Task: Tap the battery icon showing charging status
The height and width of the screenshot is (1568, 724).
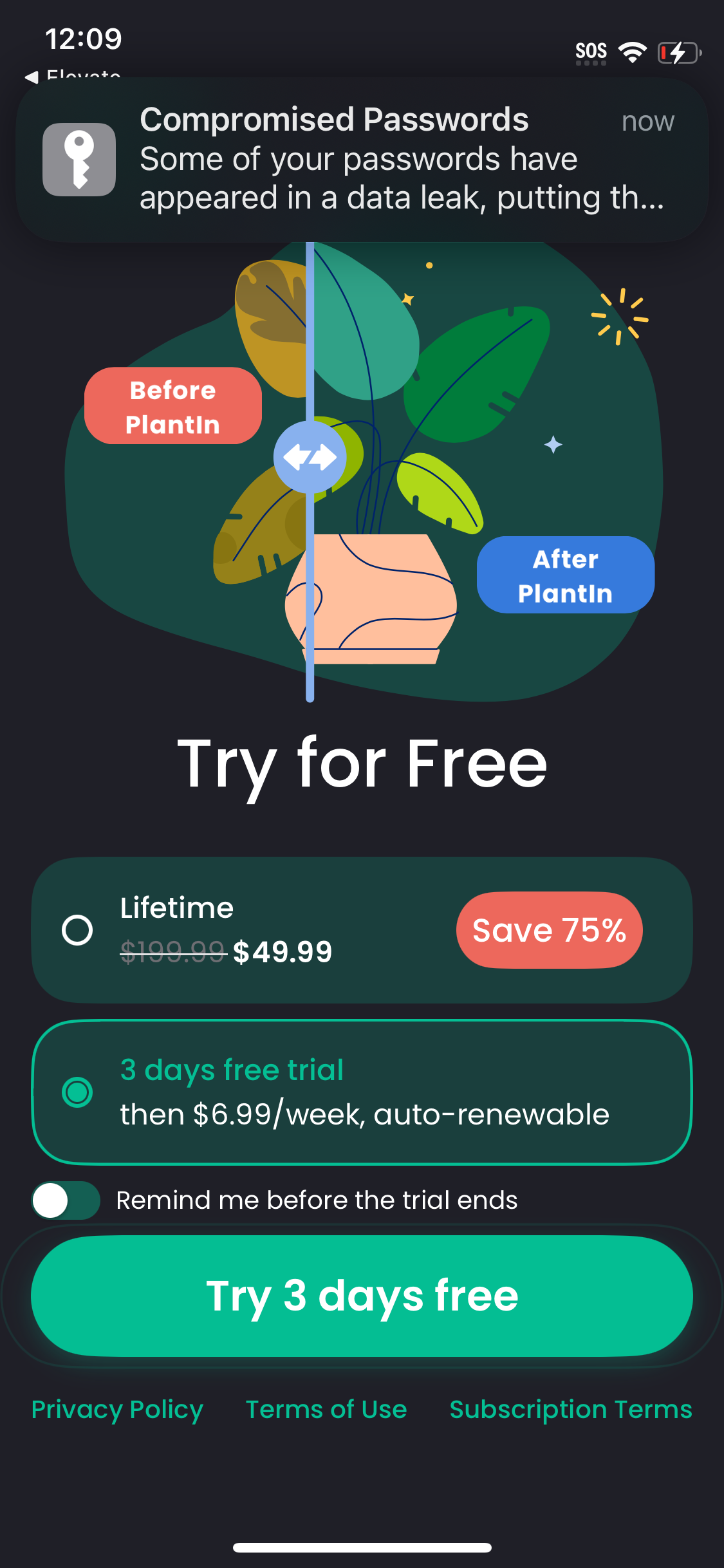Action: click(x=677, y=53)
